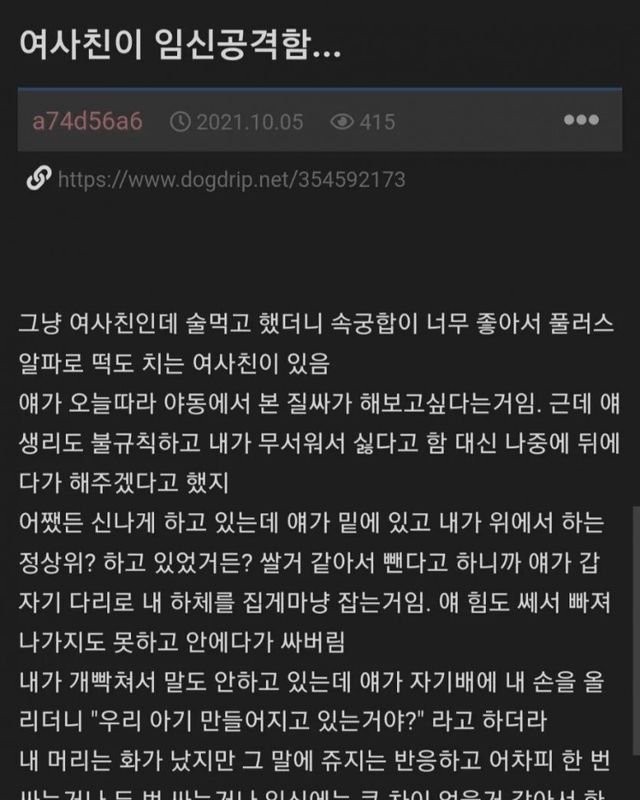Image resolution: width=640 pixels, height=800 pixels.
Task: View author a74d56a6's profile
Action: pos(88,122)
